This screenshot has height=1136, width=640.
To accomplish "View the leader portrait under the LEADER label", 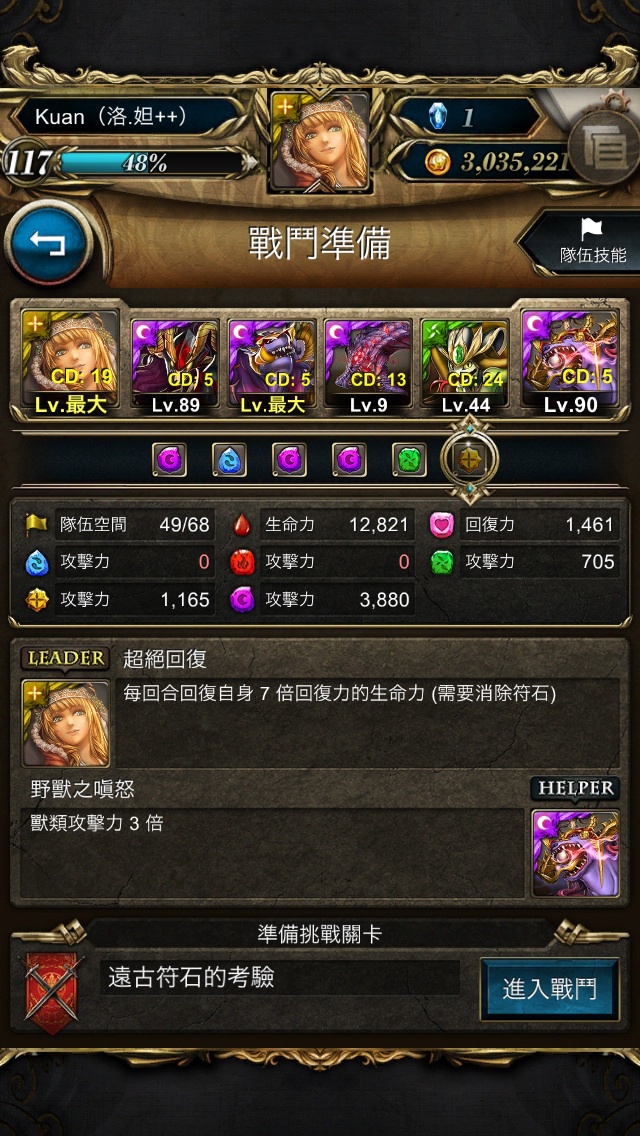I will click(x=65, y=723).
